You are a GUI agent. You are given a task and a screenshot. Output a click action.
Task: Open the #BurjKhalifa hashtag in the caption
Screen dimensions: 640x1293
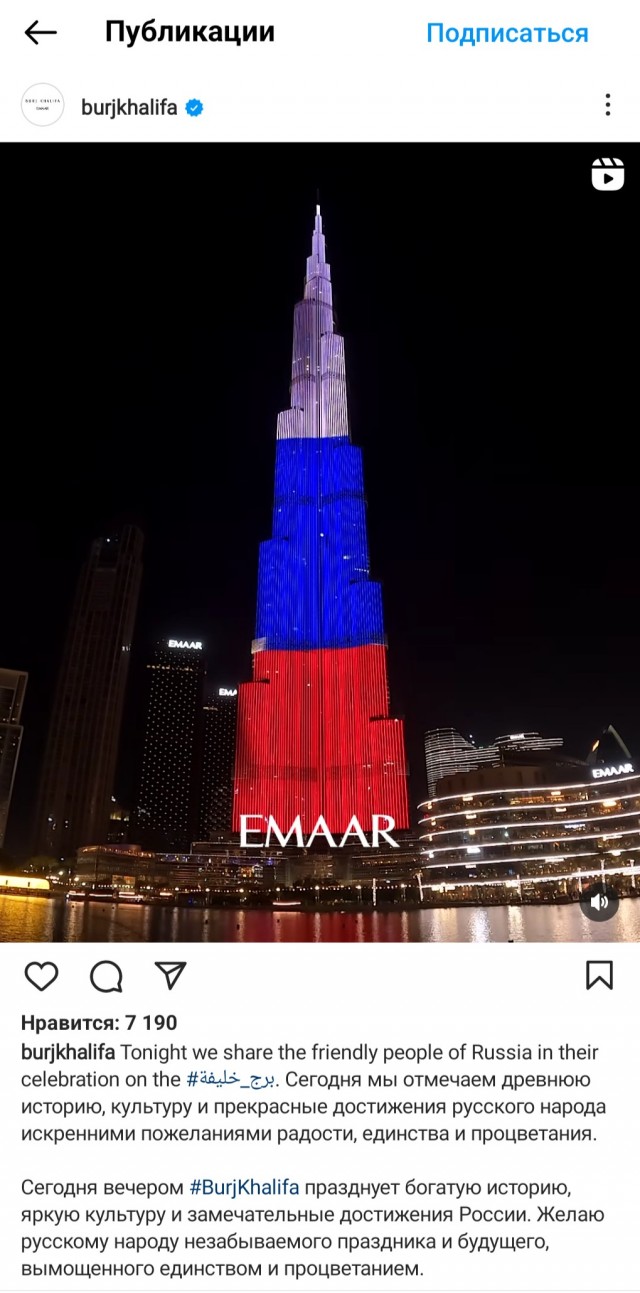[244, 1189]
